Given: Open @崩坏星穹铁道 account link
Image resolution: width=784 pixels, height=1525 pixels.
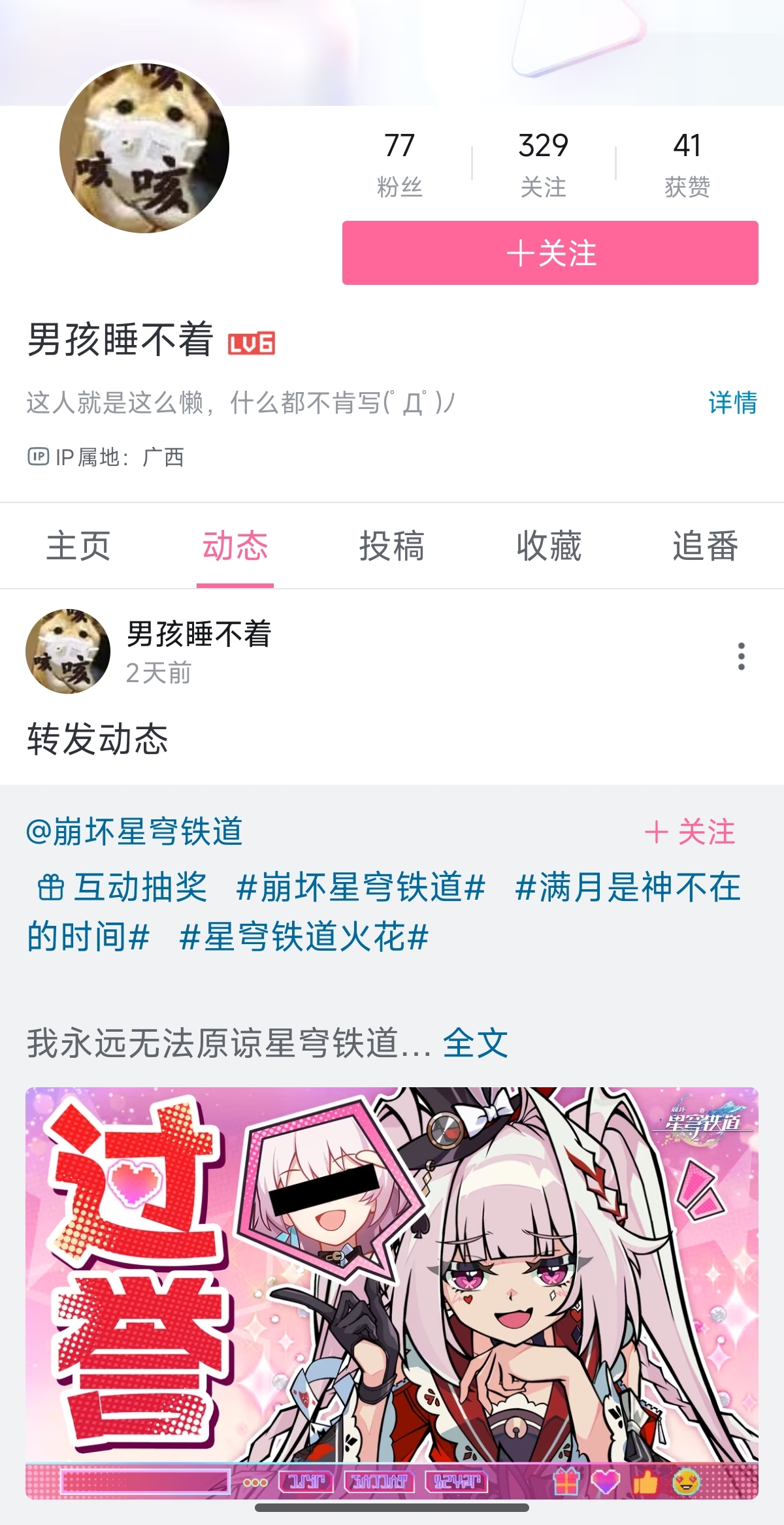Looking at the screenshot, I should (135, 832).
